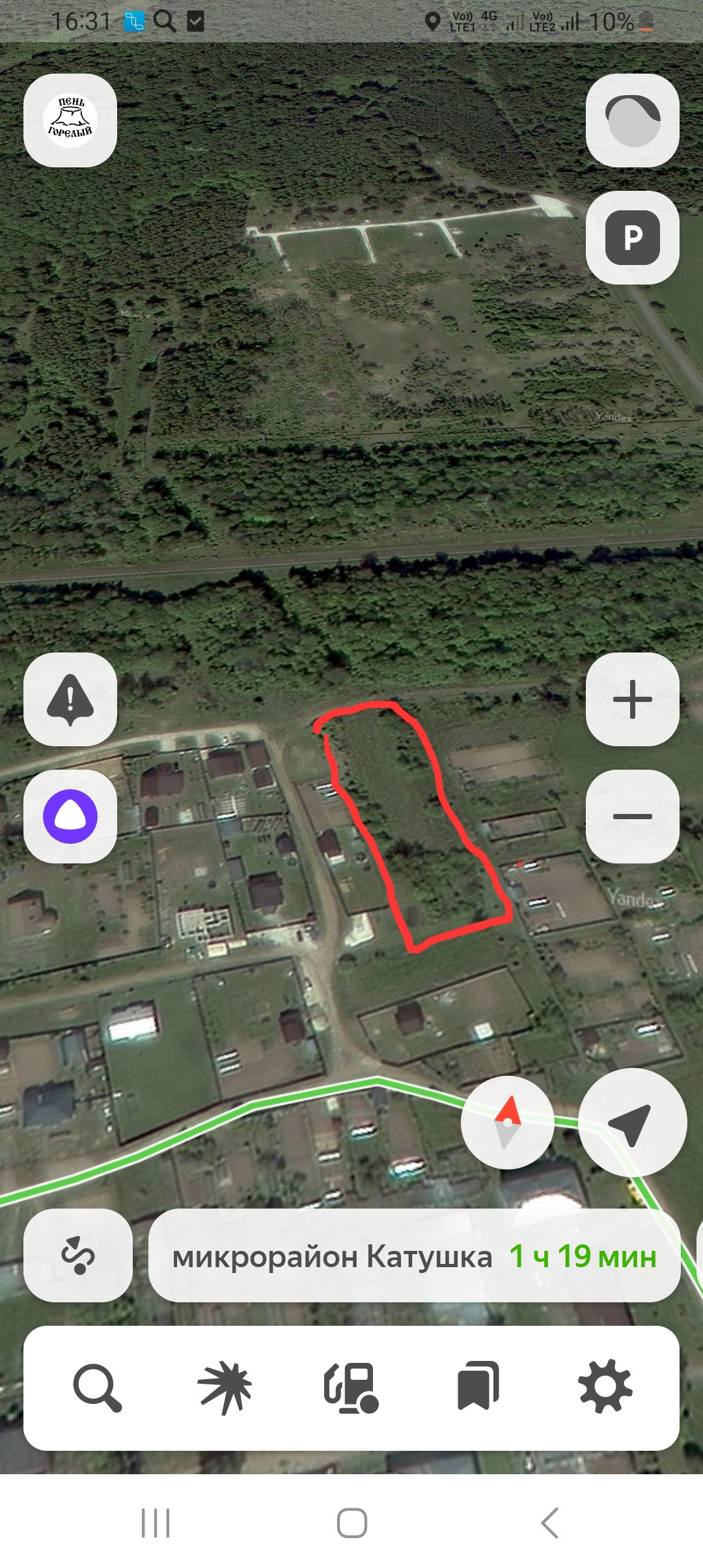Zoom in the map

click(x=633, y=699)
